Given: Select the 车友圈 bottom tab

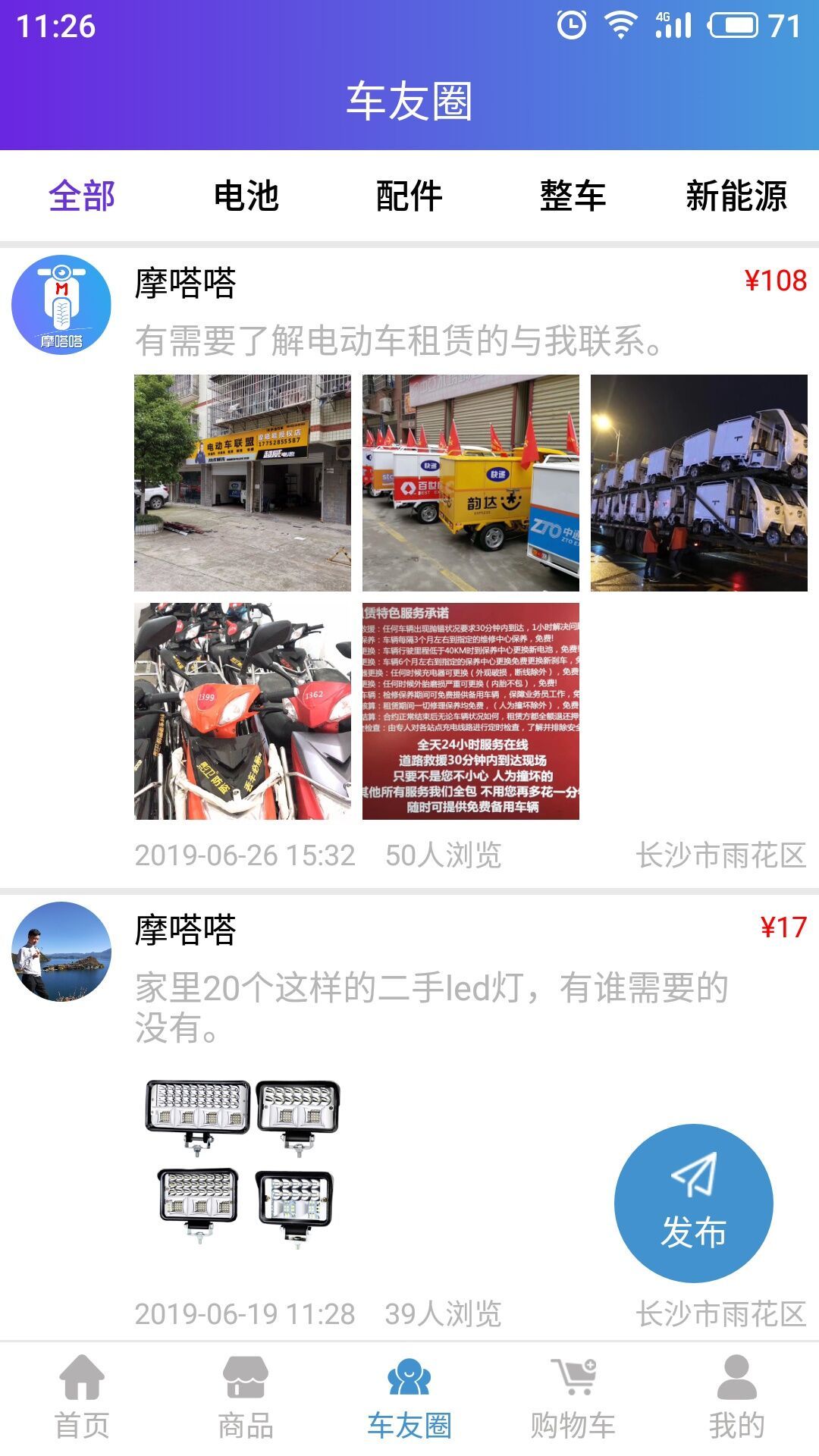Looking at the screenshot, I should (409, 1397).
